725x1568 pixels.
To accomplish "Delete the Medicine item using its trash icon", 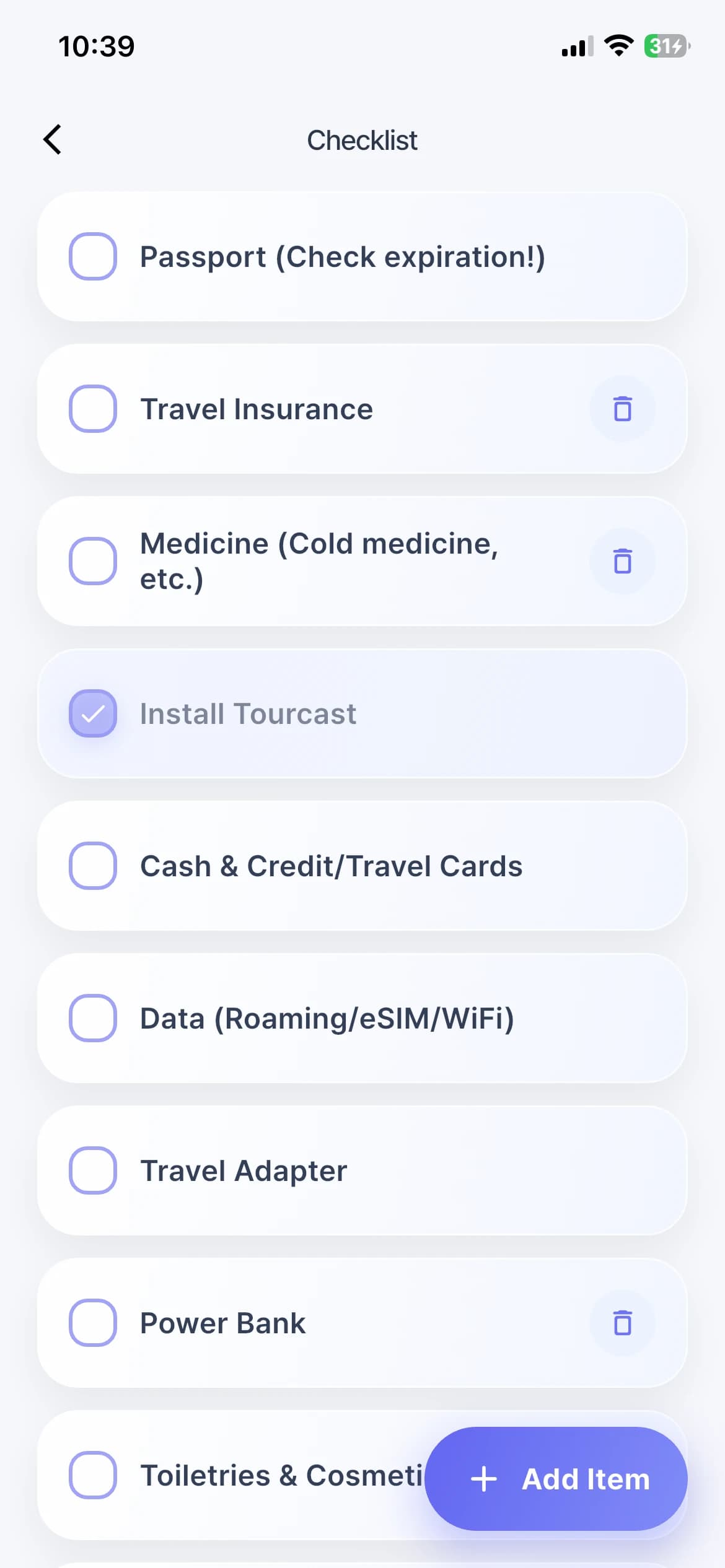I will (622, 561).
